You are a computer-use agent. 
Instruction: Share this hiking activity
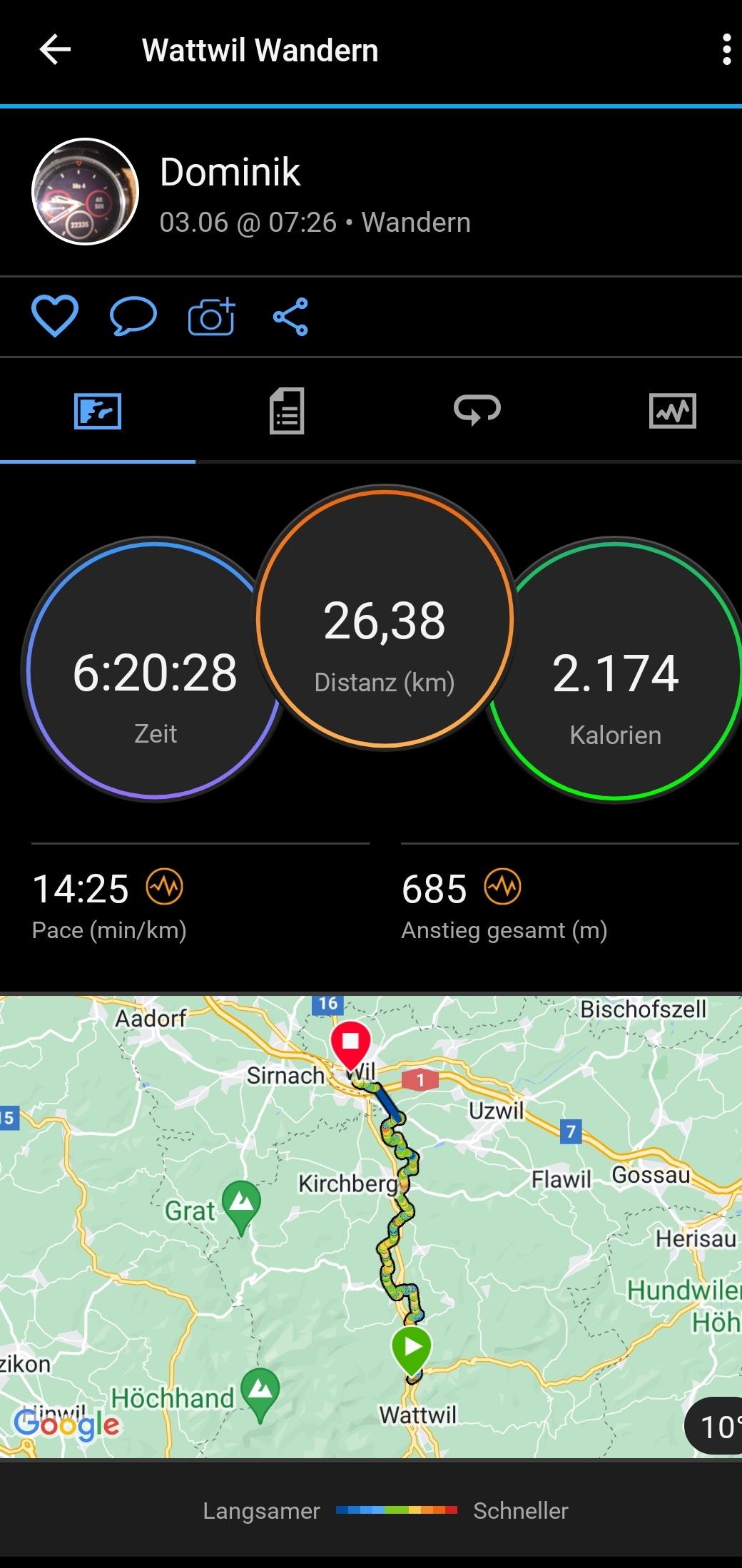coord(290,316)
